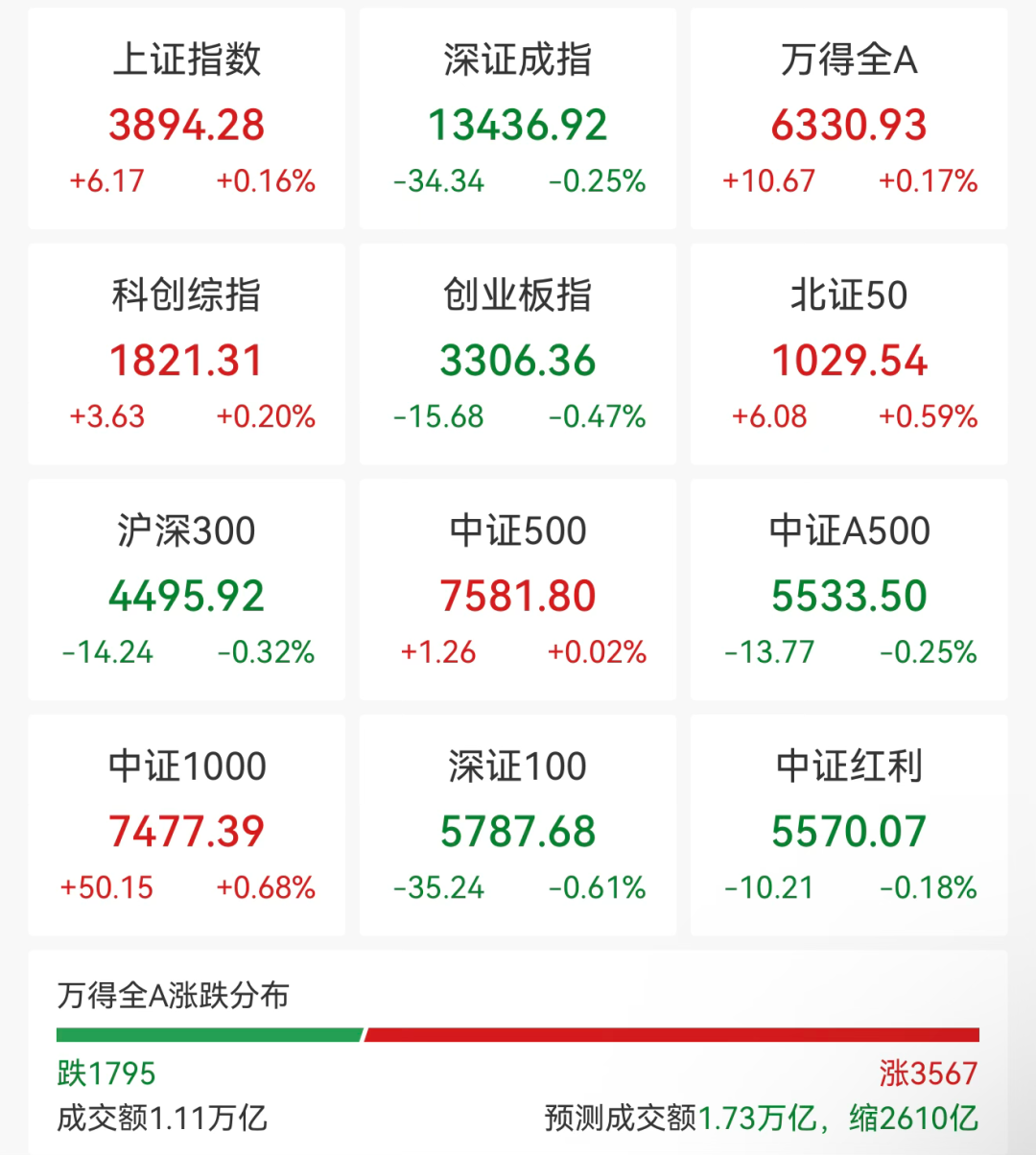The width and height of the screenshot is (1036, 1155).
Task: Select the 中证A500 index card
Action: 849,590
